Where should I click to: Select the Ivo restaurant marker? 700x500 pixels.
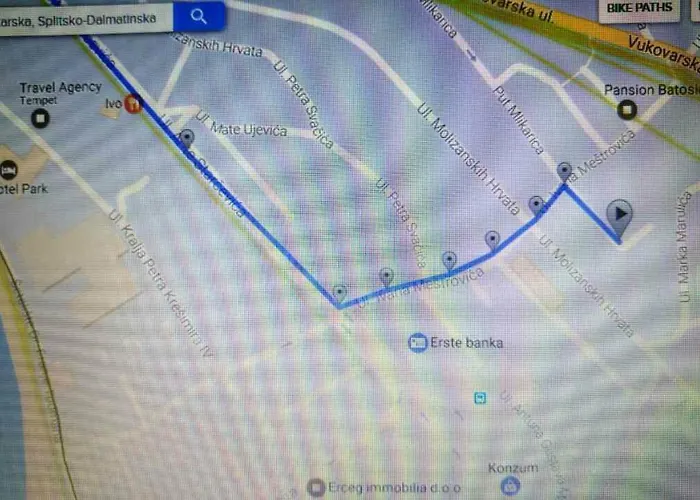(x=133, y=103)
